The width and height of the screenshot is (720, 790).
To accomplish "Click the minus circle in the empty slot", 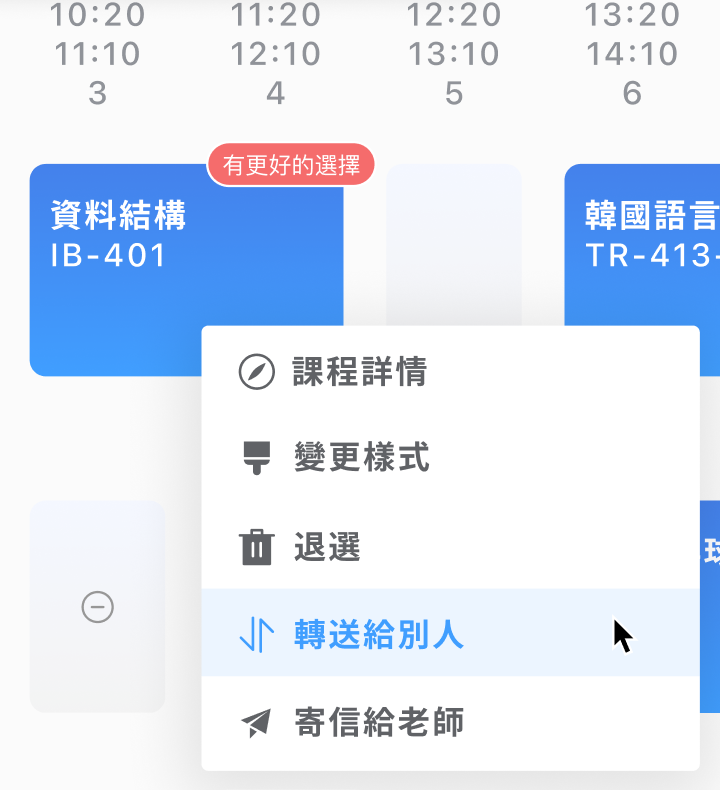I will 97,607.
